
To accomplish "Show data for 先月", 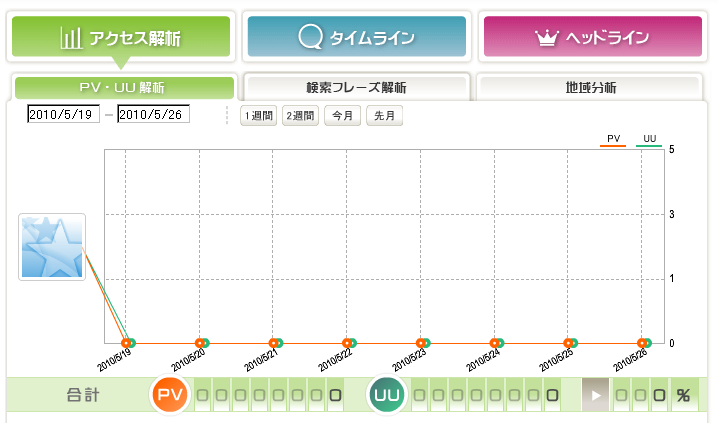I will 385,115.
